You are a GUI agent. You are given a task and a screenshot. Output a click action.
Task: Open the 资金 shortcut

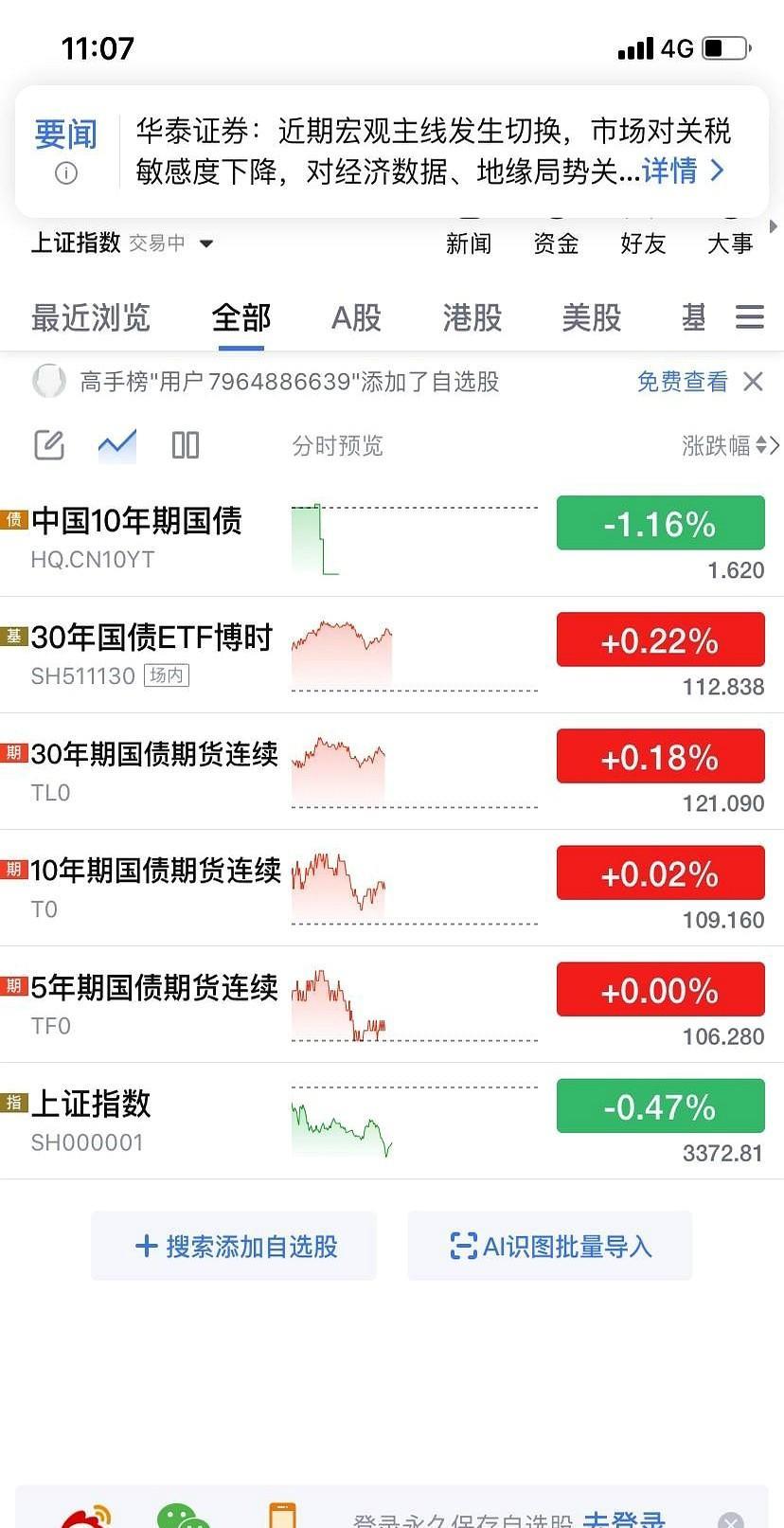point(556,243)
